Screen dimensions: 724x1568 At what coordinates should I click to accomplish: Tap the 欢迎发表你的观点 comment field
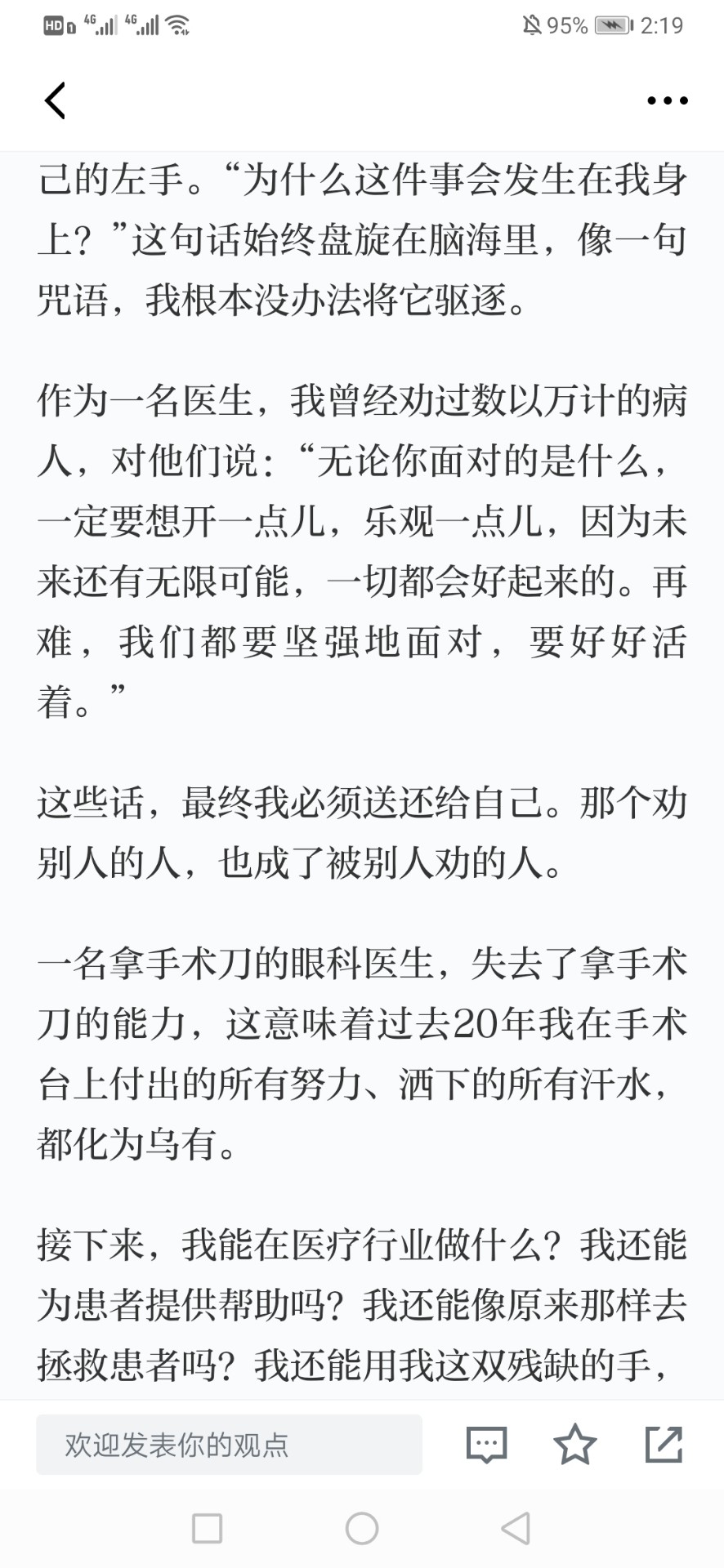pyautogui.click(x=229, y=1444)
